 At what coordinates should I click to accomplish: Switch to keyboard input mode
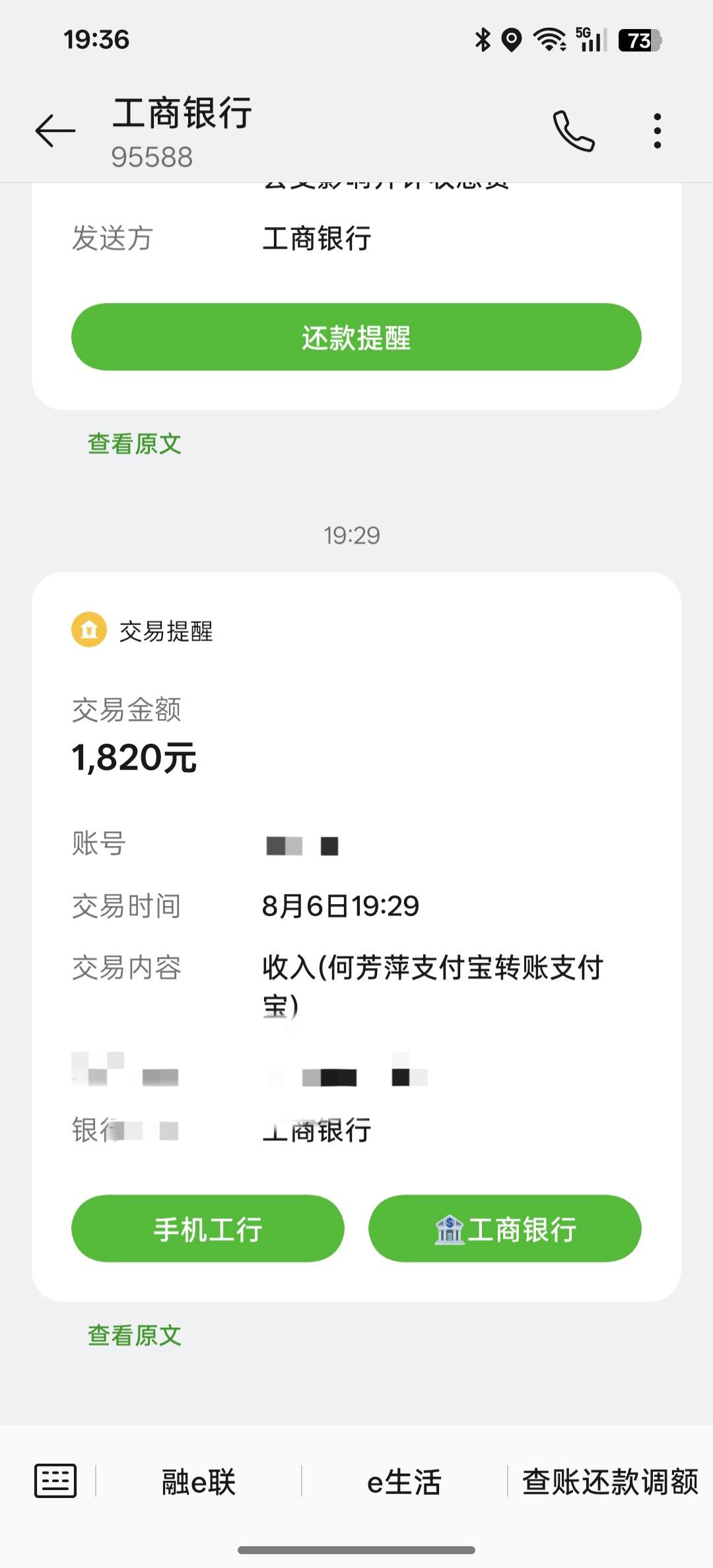tap(55, 1481)
